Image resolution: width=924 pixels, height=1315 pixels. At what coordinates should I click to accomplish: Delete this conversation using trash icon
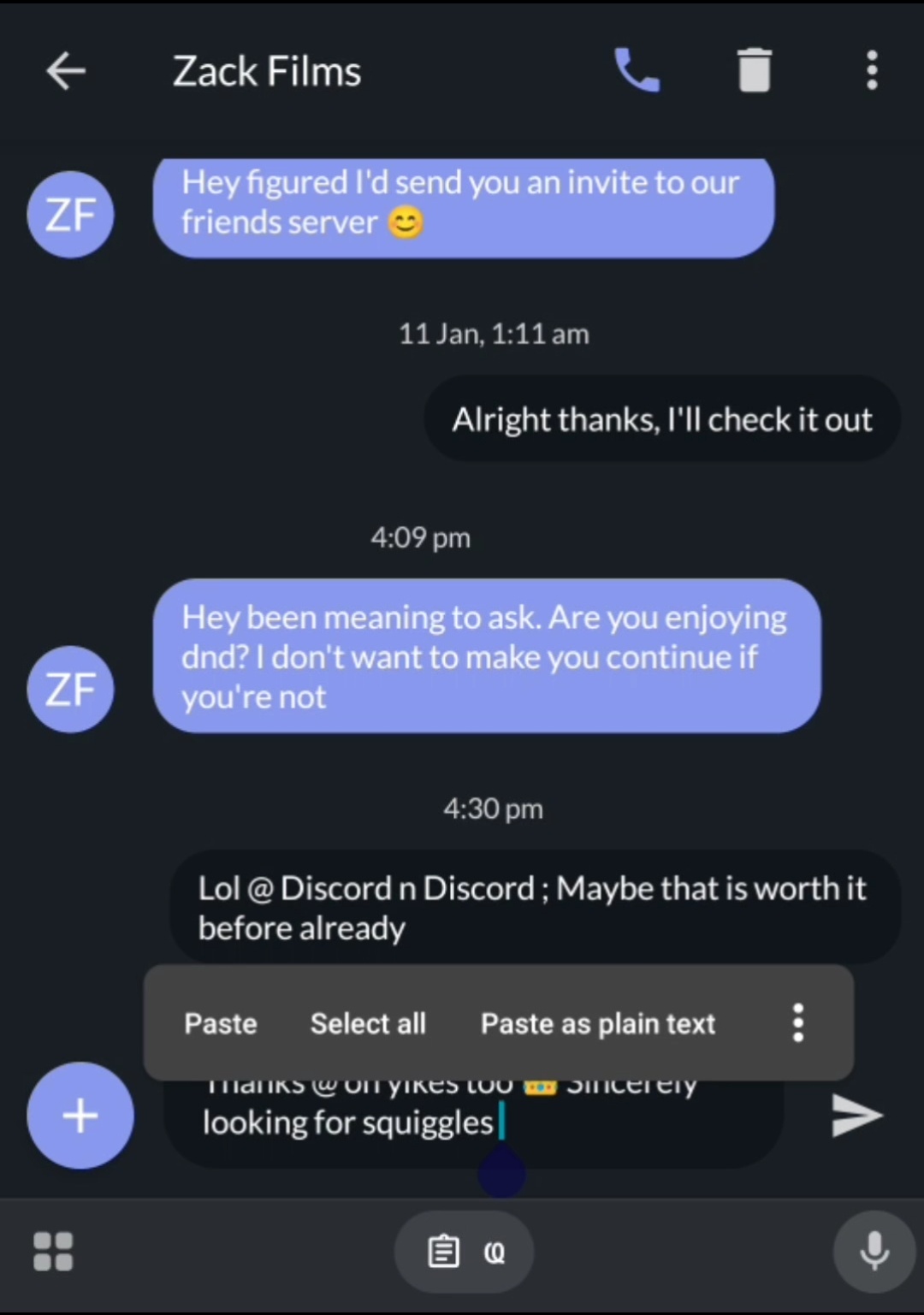754,70
